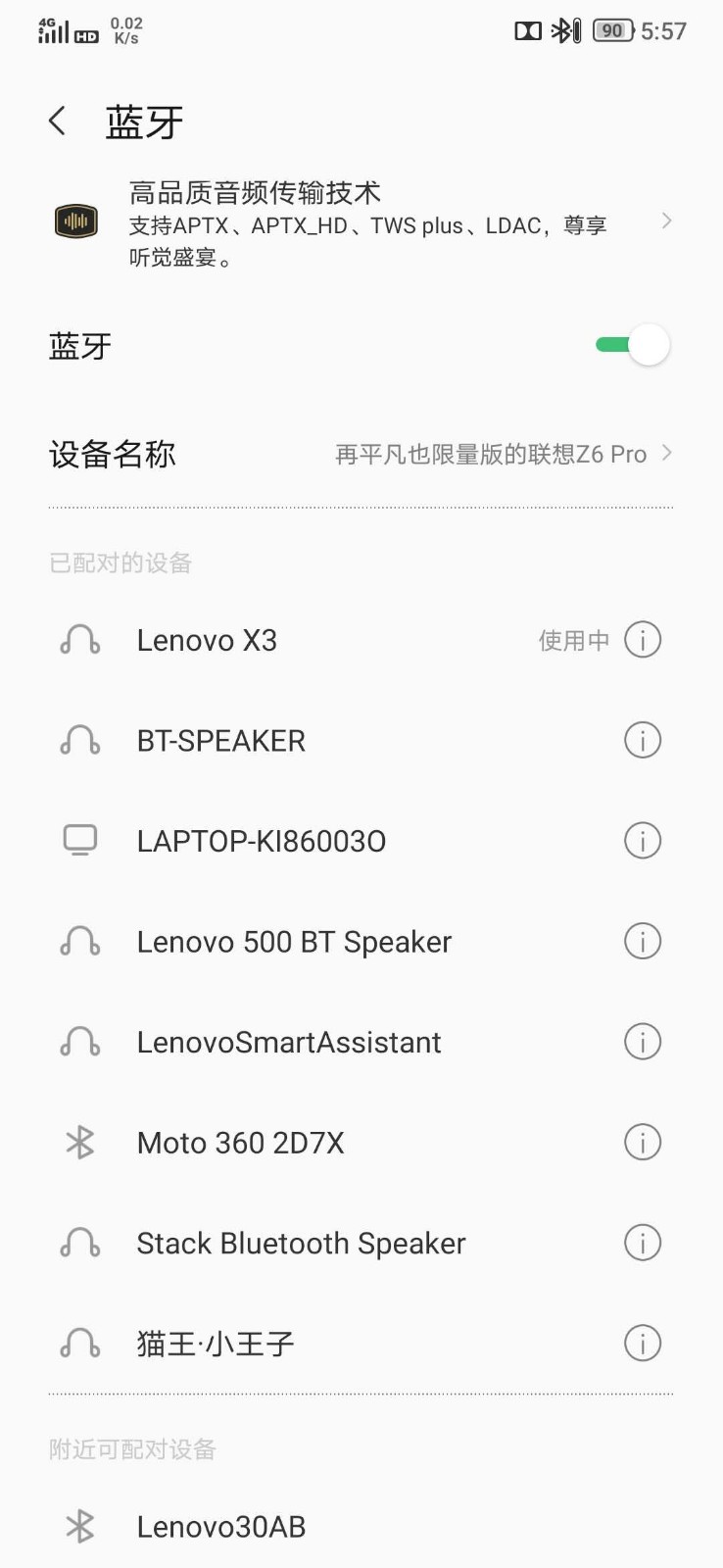723x1568 pixels.
Task: Go back from the 蓝牙 screen
Action: (x=57, y=122)
